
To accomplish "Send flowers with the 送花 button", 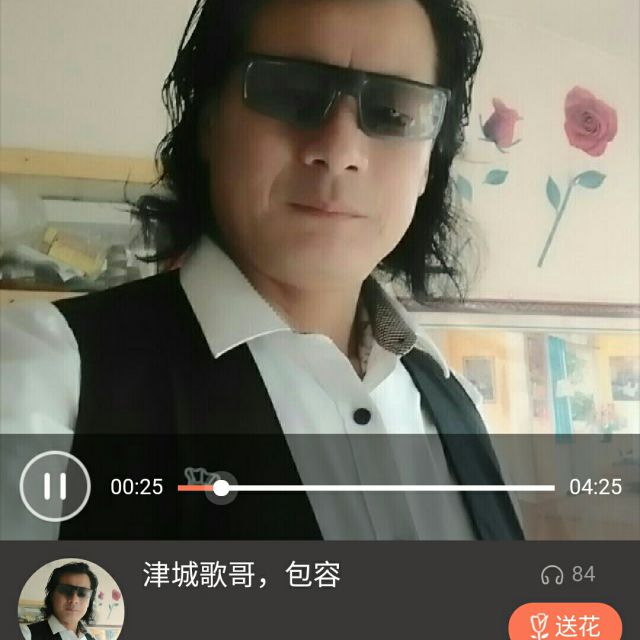I will click(565, 622).
